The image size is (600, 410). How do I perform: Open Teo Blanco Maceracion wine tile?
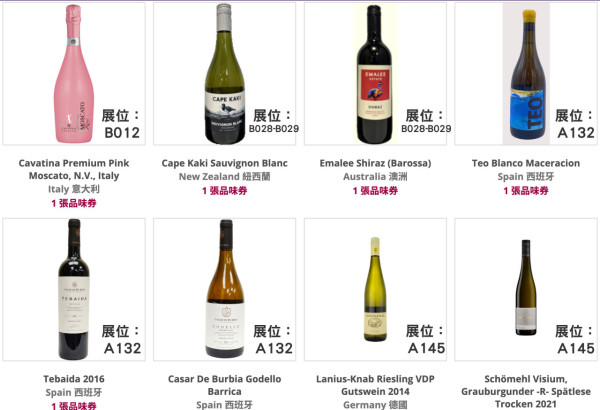526,75
